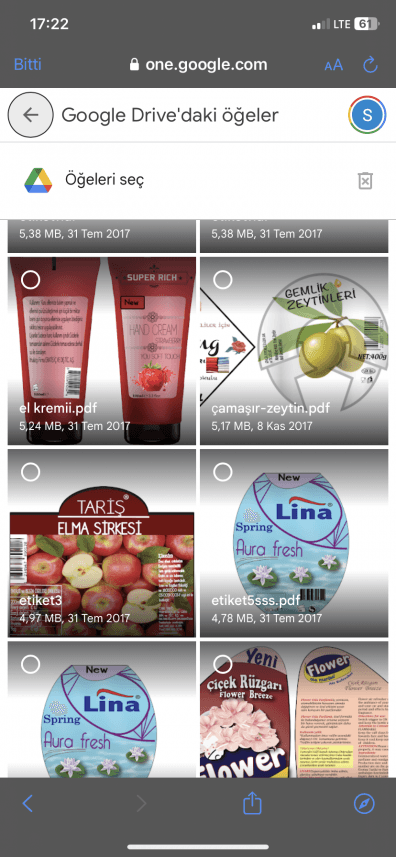The height and width of the screenshot is (857, 396).
Task: Open the etiket5sss.pdf Lina file tile
Action: pyautogui.click(x=294, y=543)
